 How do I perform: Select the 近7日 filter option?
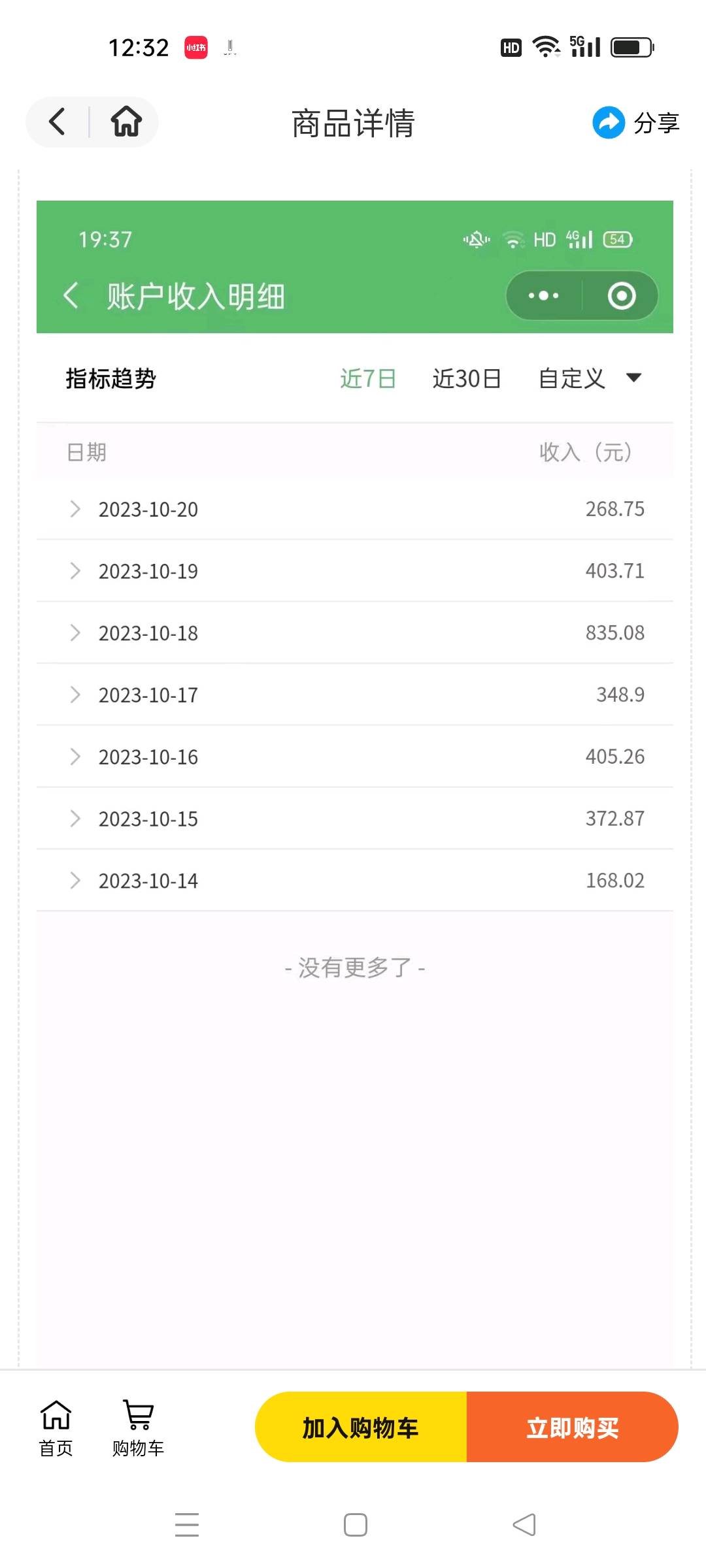[x=367, y=379]
